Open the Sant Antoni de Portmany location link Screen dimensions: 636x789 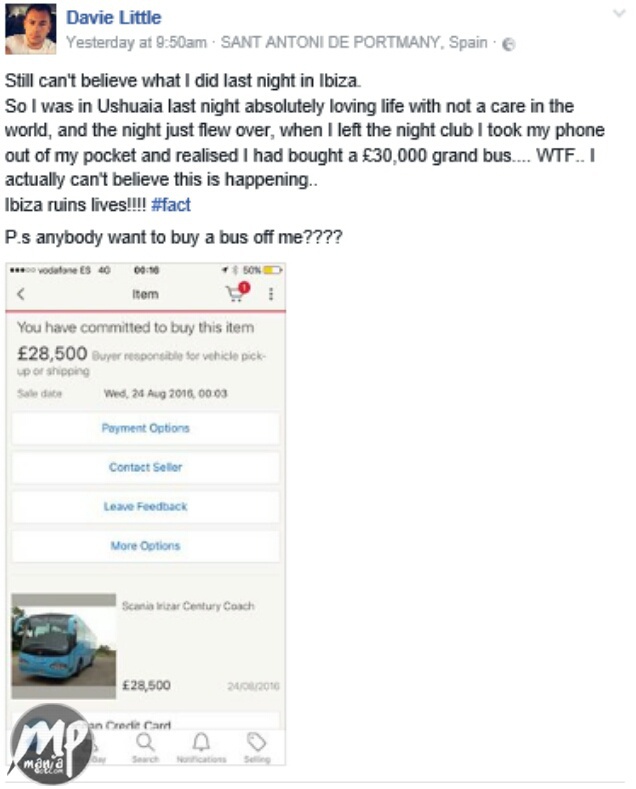coord(355,42)
